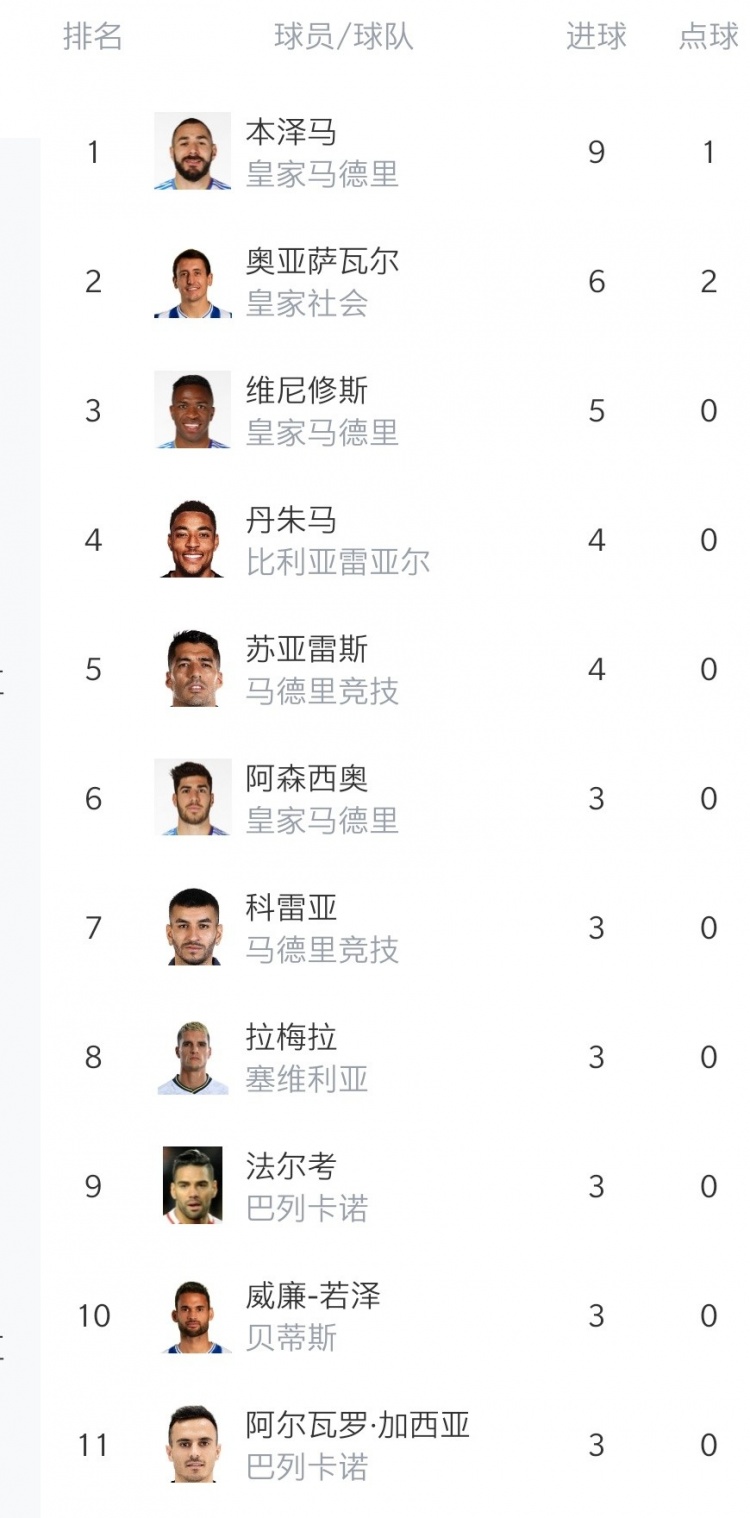Open 阿尔瓦罗·加西亚's row
The image size is (750, 1518).
[x=396, y=1445]
